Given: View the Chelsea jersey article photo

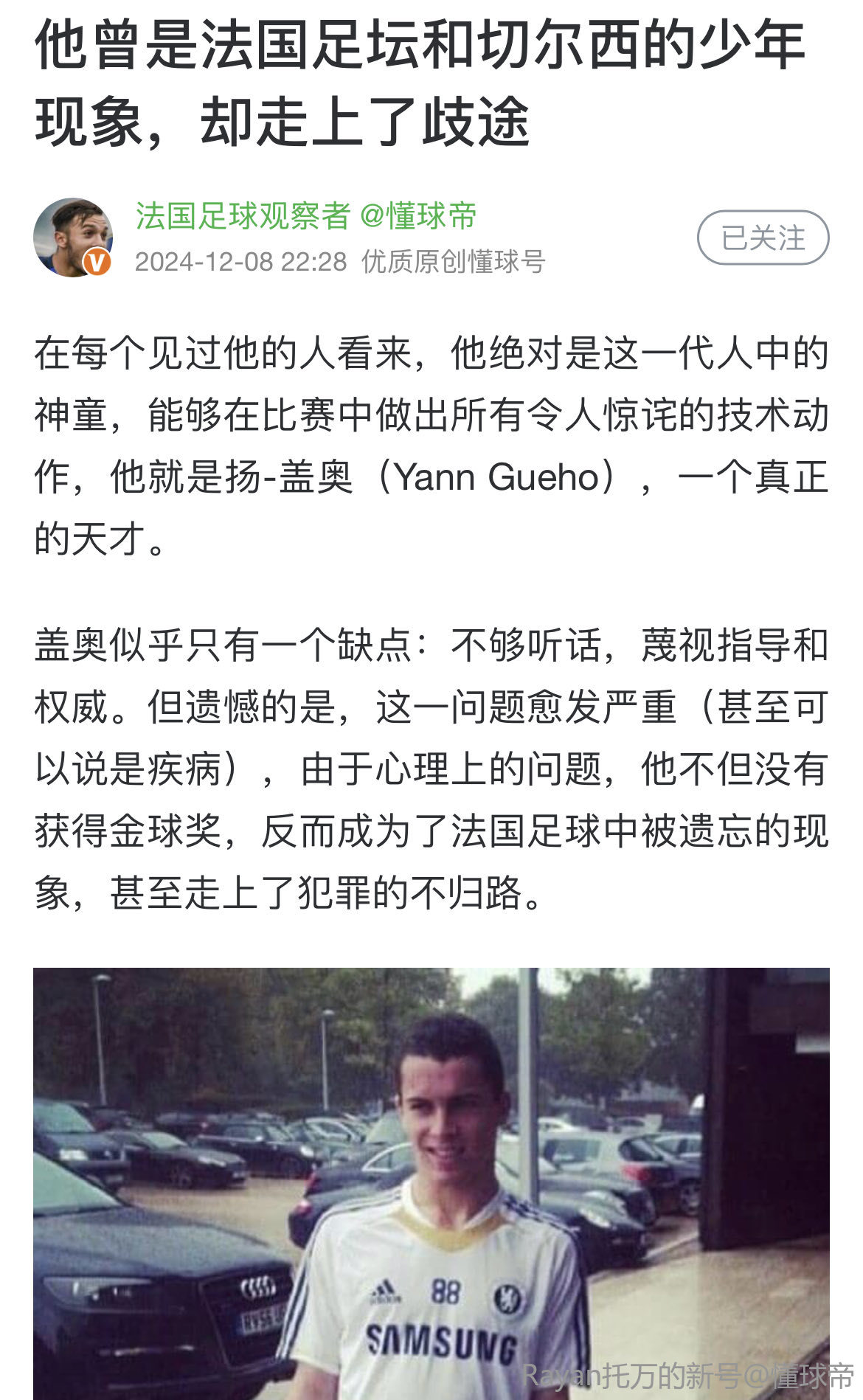Looking at the screenshot, I should point(431,1182).
